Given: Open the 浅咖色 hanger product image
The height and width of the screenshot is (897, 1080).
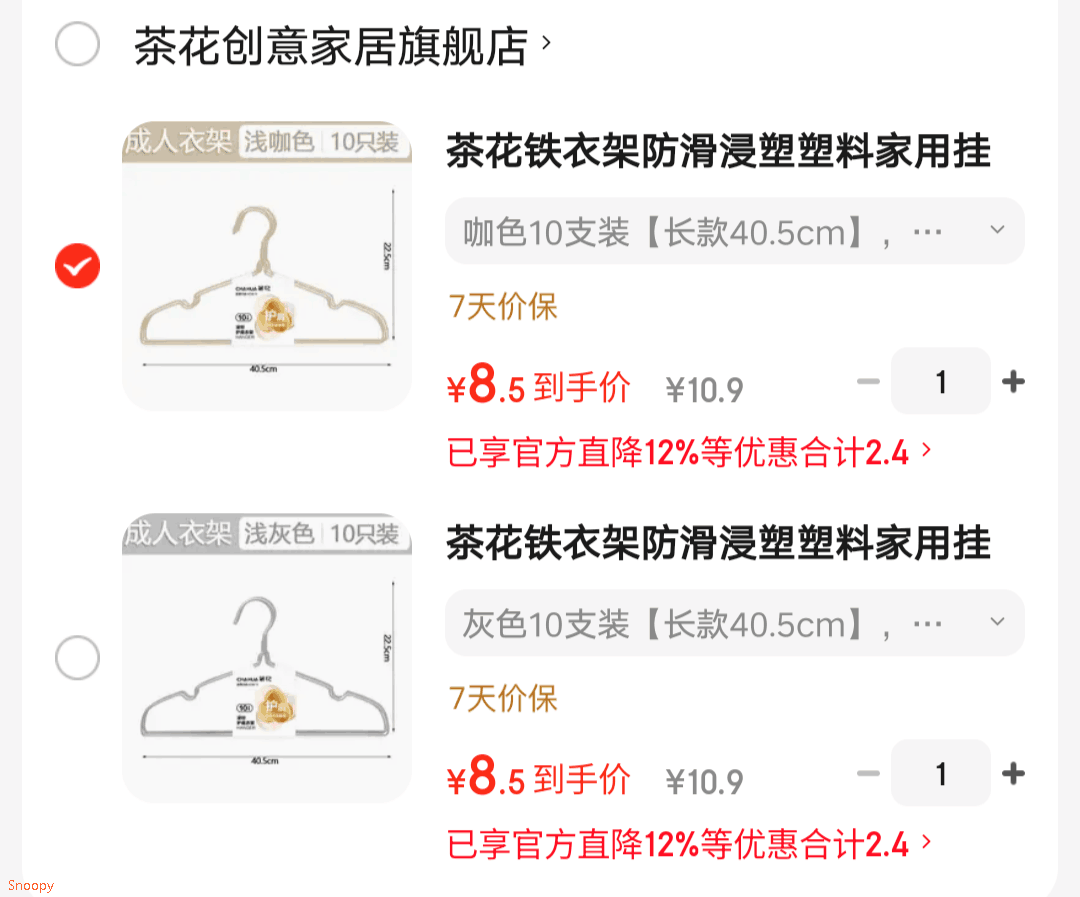Looking at the screenshot, I should coord(267,267).
